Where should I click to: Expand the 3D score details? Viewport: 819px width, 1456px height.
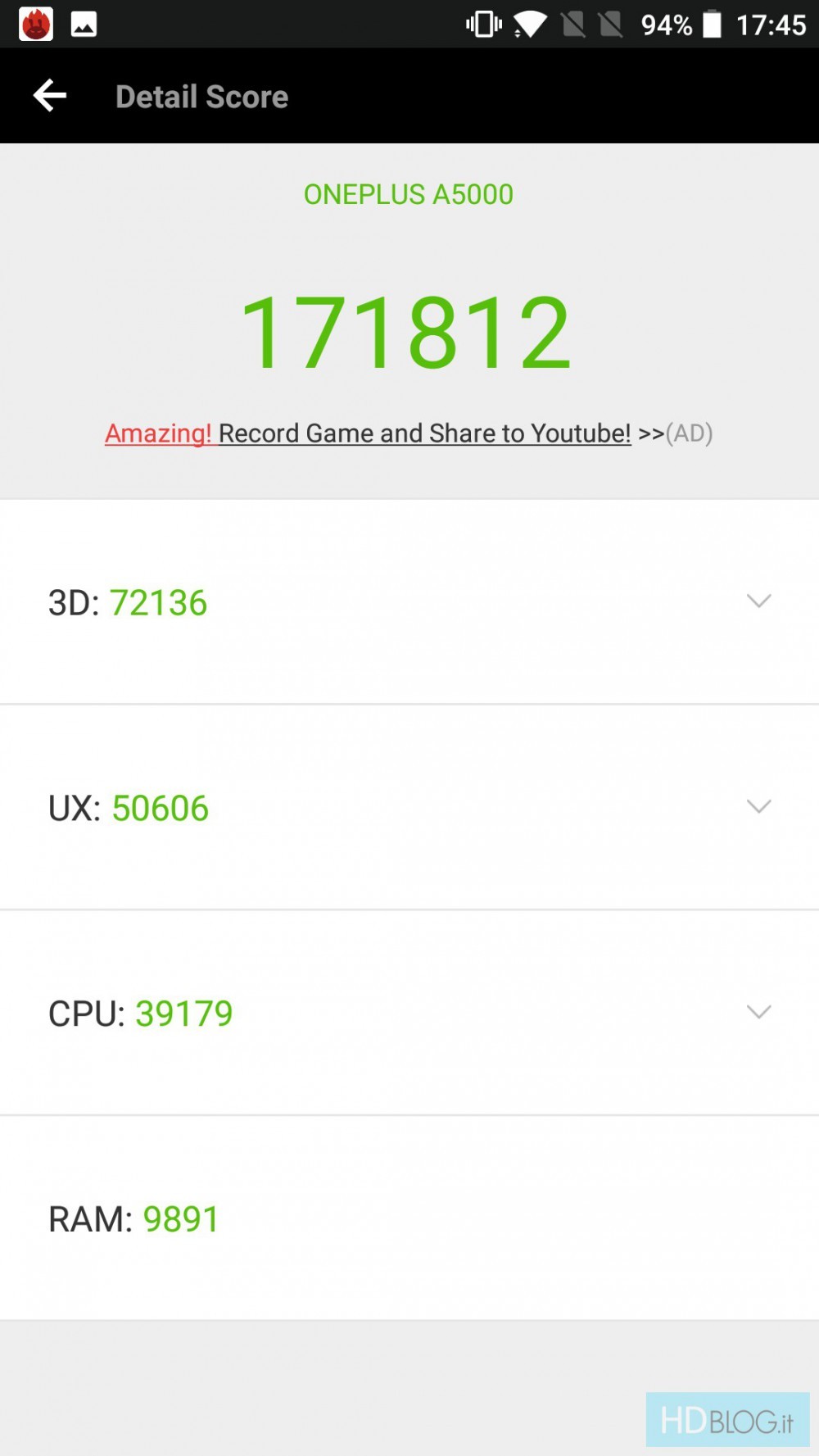(758, 601)
